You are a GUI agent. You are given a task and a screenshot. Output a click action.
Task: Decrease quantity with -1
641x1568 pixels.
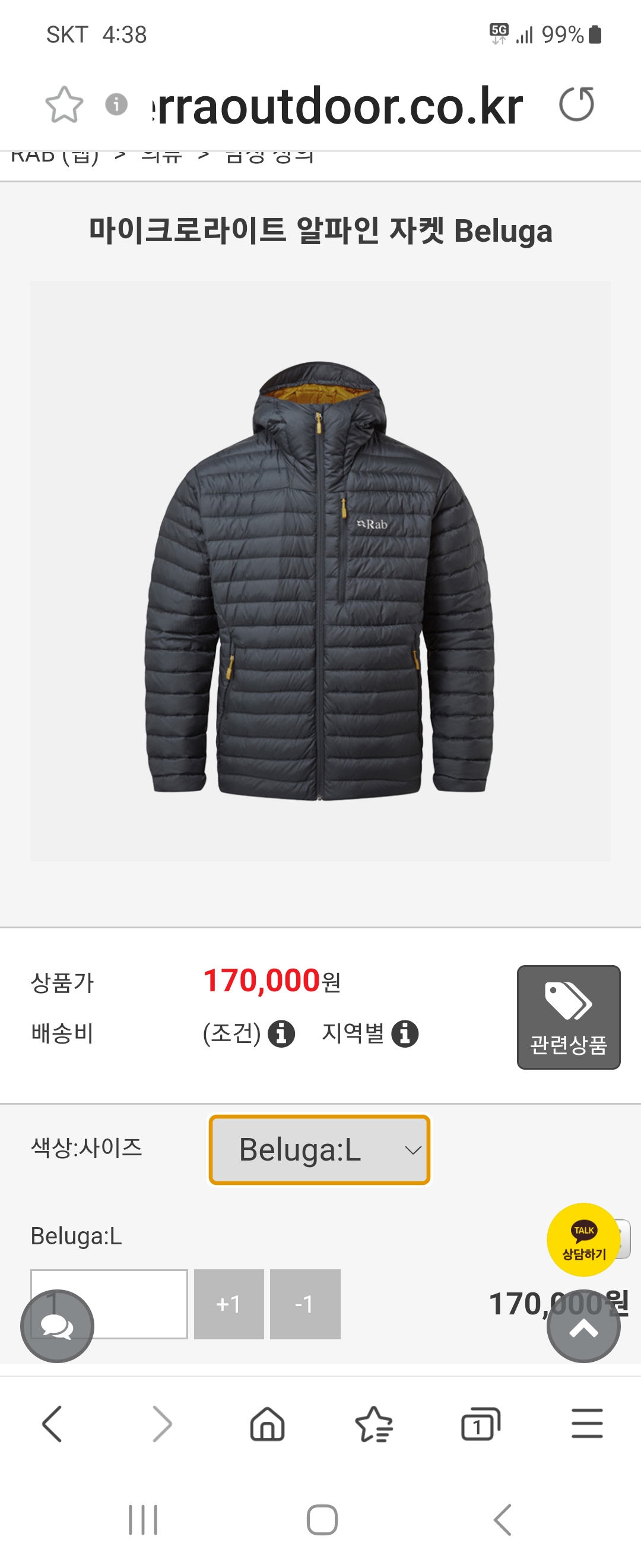(304, 1304)
